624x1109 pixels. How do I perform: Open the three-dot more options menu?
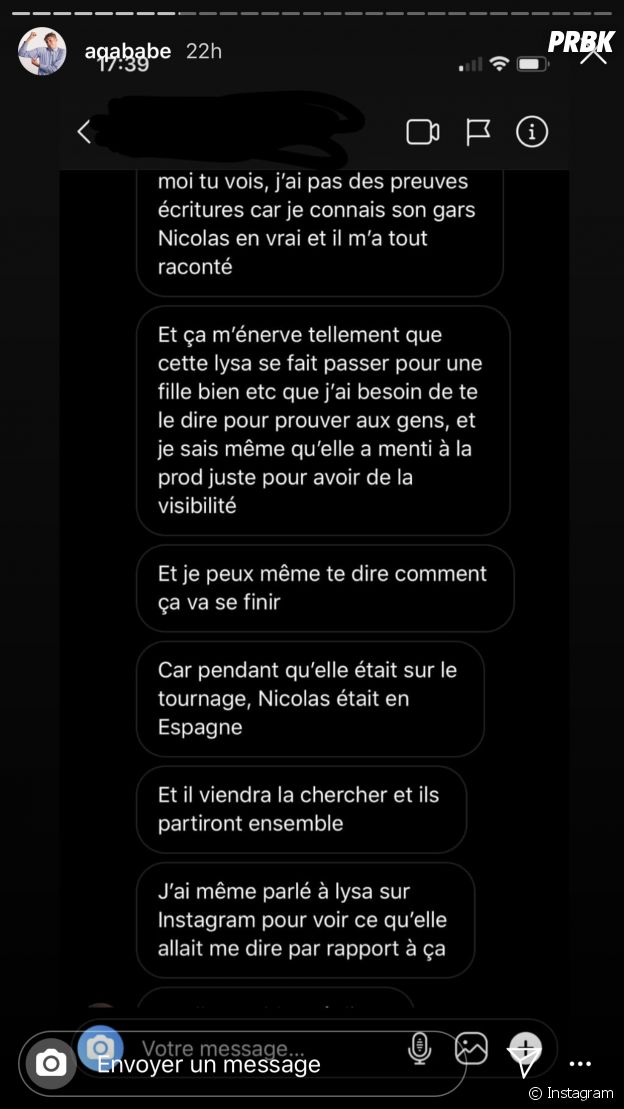(x=580, y=1065)
